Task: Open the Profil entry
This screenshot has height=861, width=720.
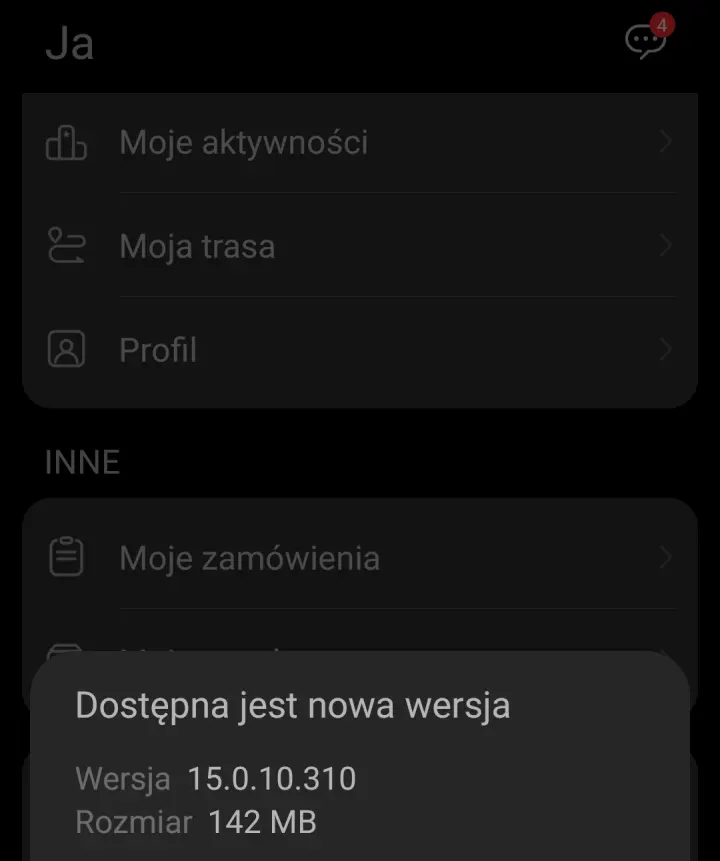Action: 157,350
